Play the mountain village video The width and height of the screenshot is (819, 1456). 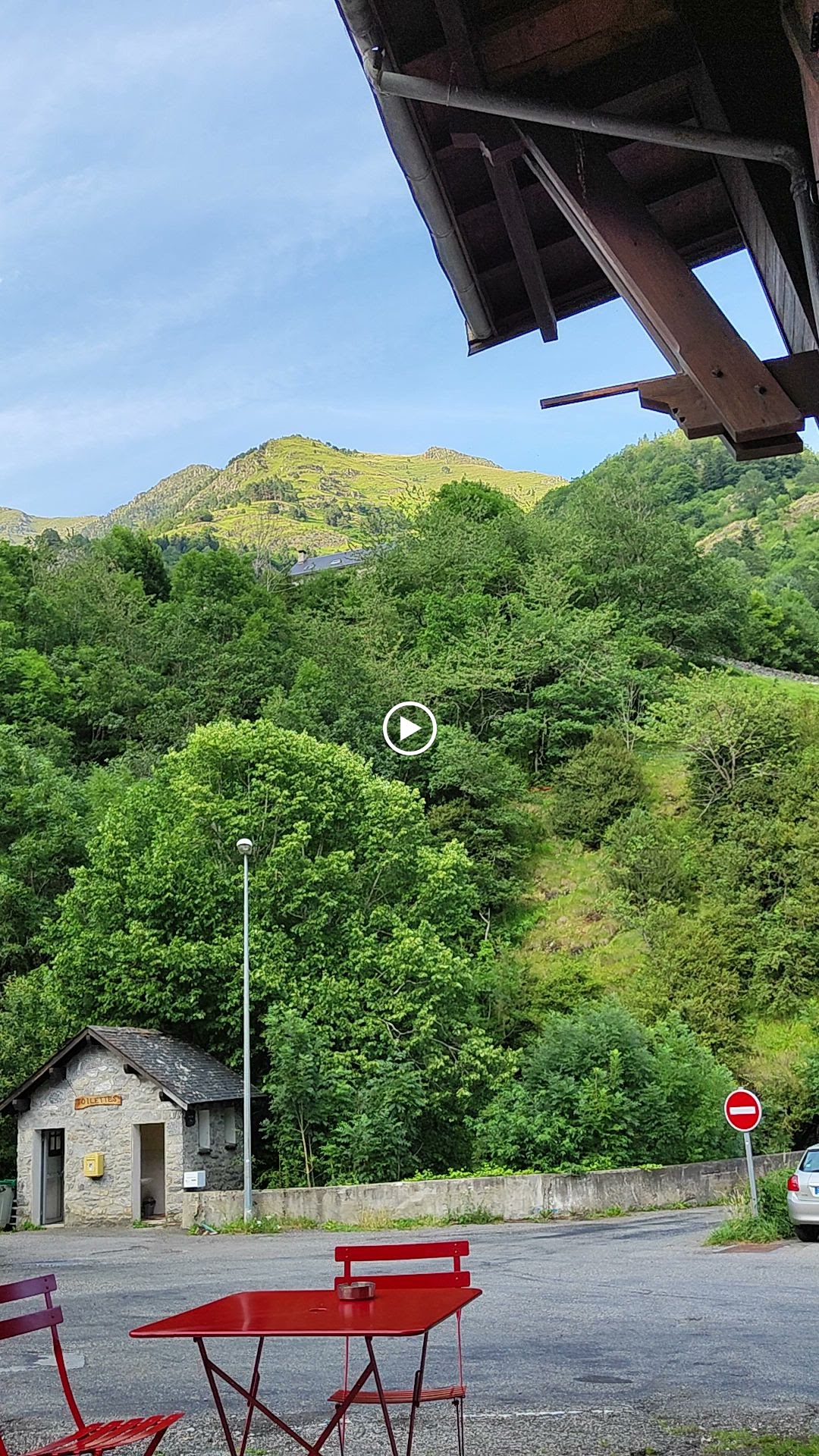[409, 729]
